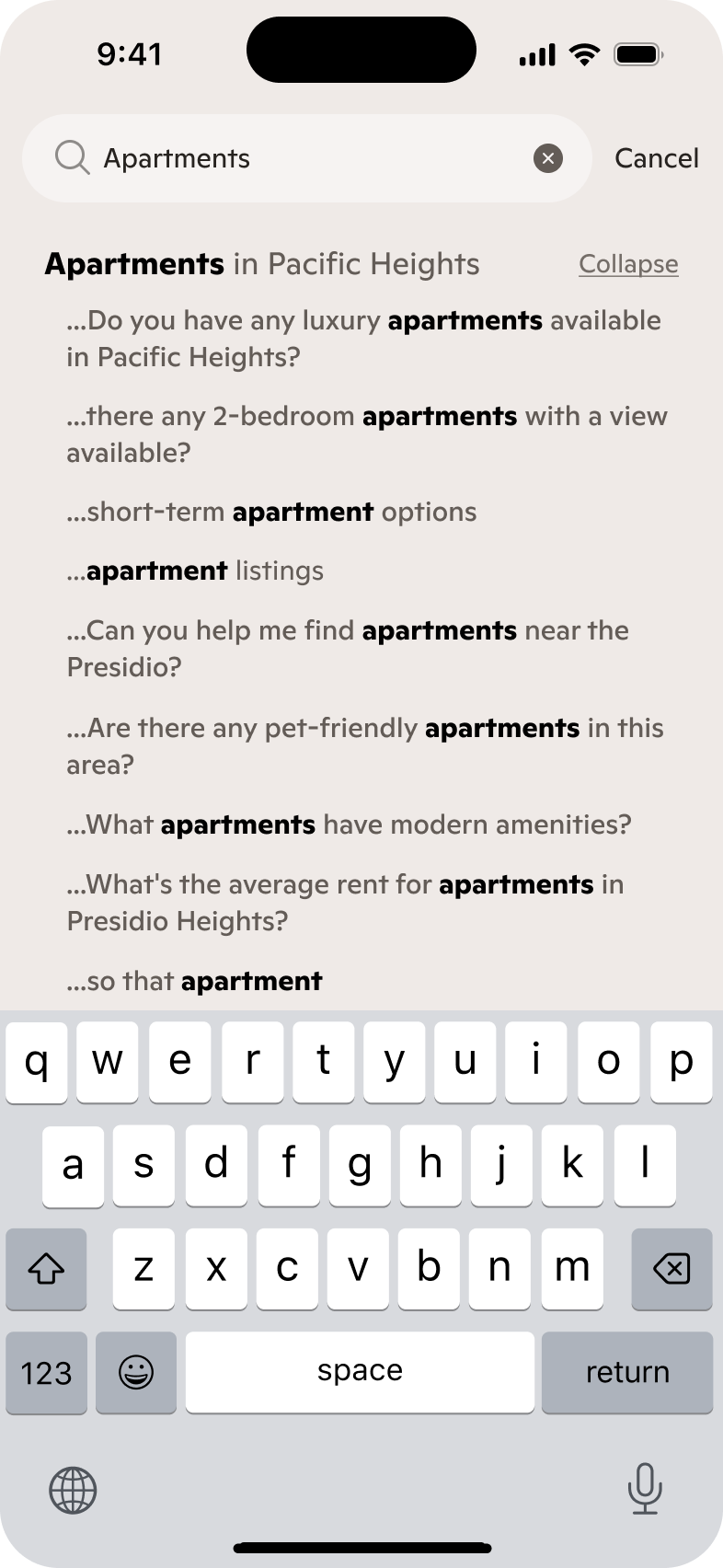This screenshot has width=723, height=1568.
Task: Tap the backspace key on the keyboard
Action: (x=671, y=1269)
